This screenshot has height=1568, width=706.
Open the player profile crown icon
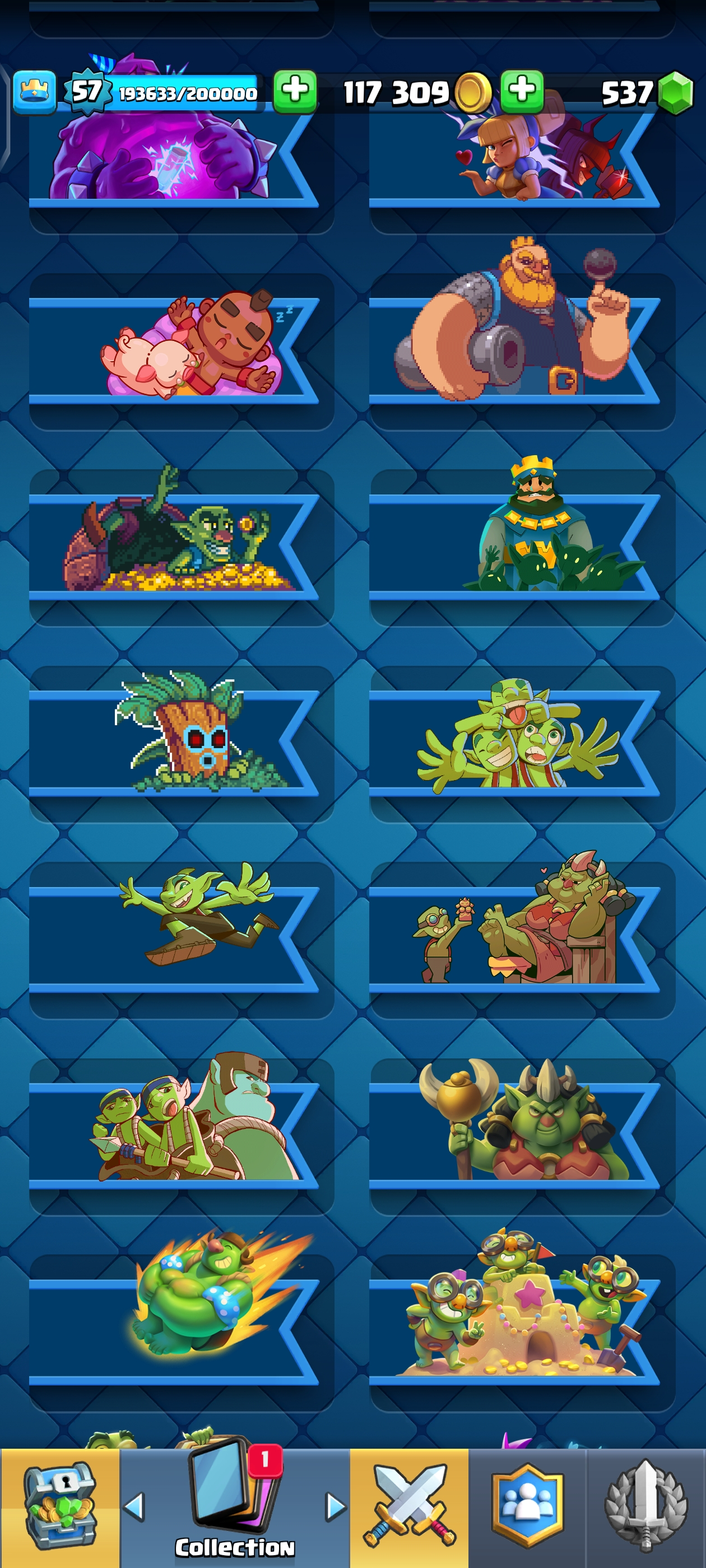34,92
